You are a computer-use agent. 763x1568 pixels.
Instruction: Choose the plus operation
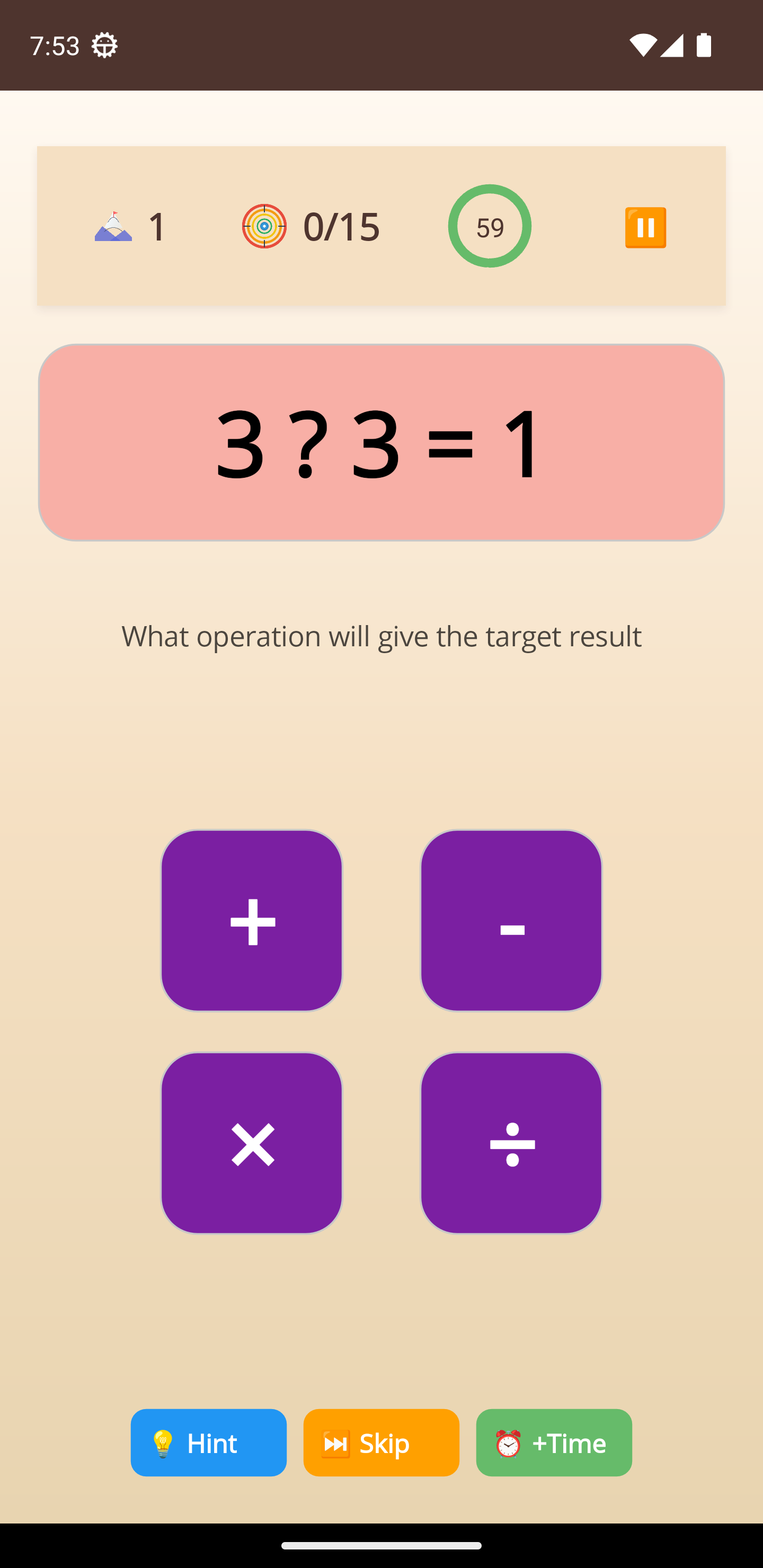click(252, 920)
